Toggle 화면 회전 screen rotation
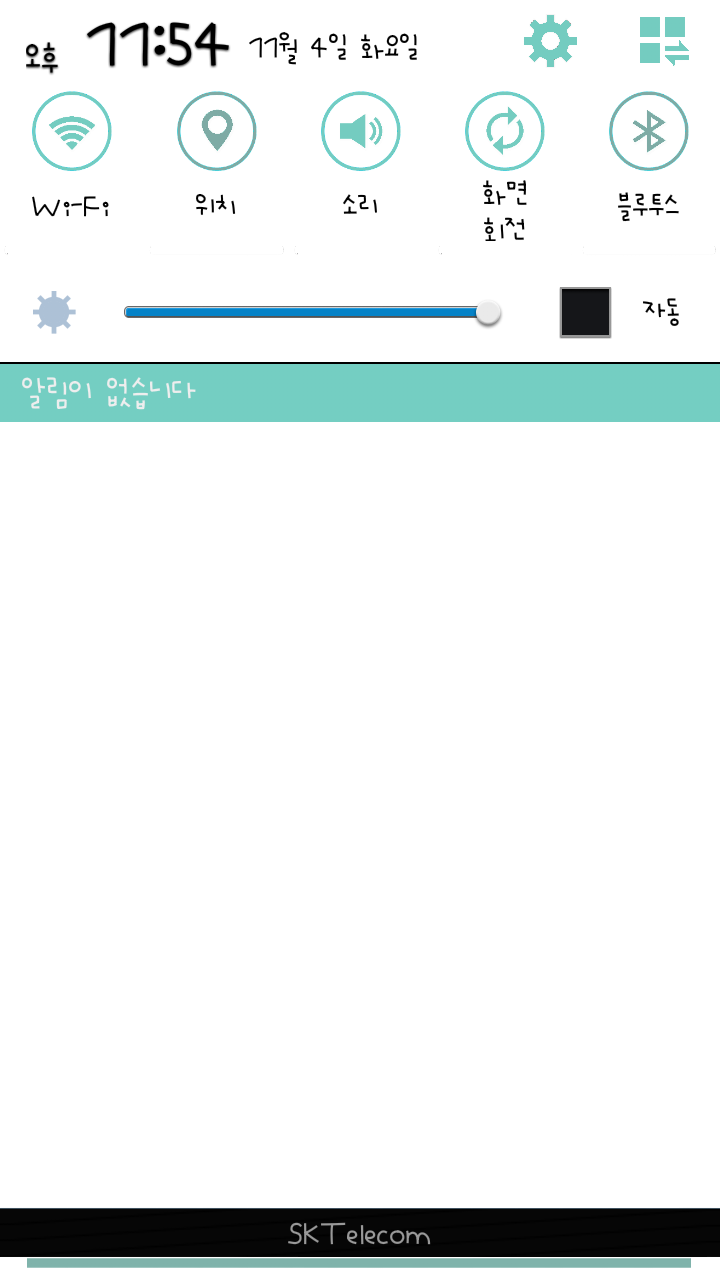Image resolution: width=720 pixels, height=1280 pixels. click(504, 131)
